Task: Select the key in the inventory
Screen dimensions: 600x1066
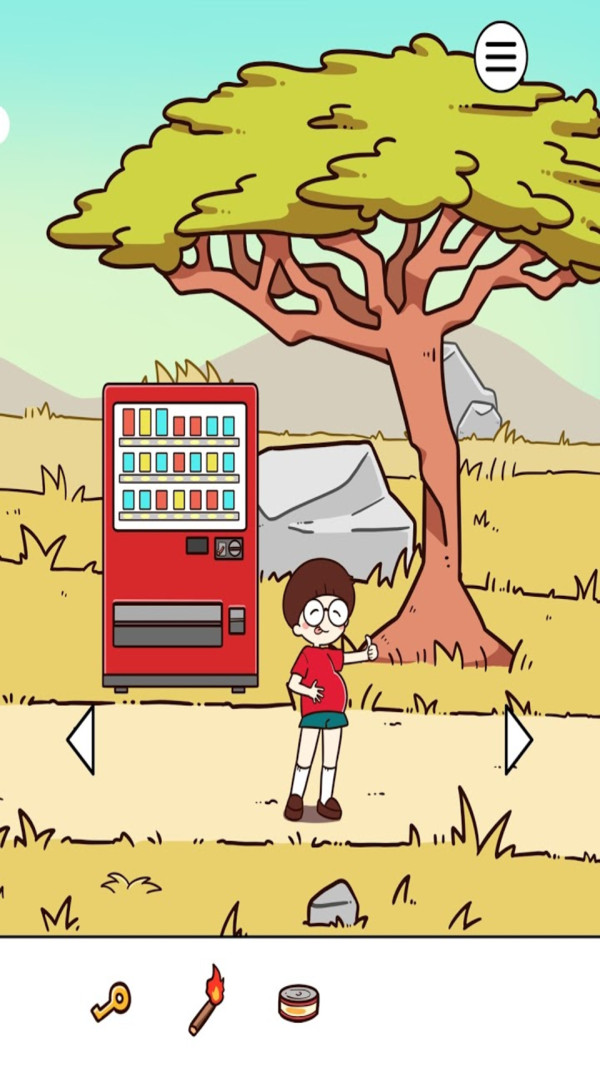Action: click(110, 1001)
